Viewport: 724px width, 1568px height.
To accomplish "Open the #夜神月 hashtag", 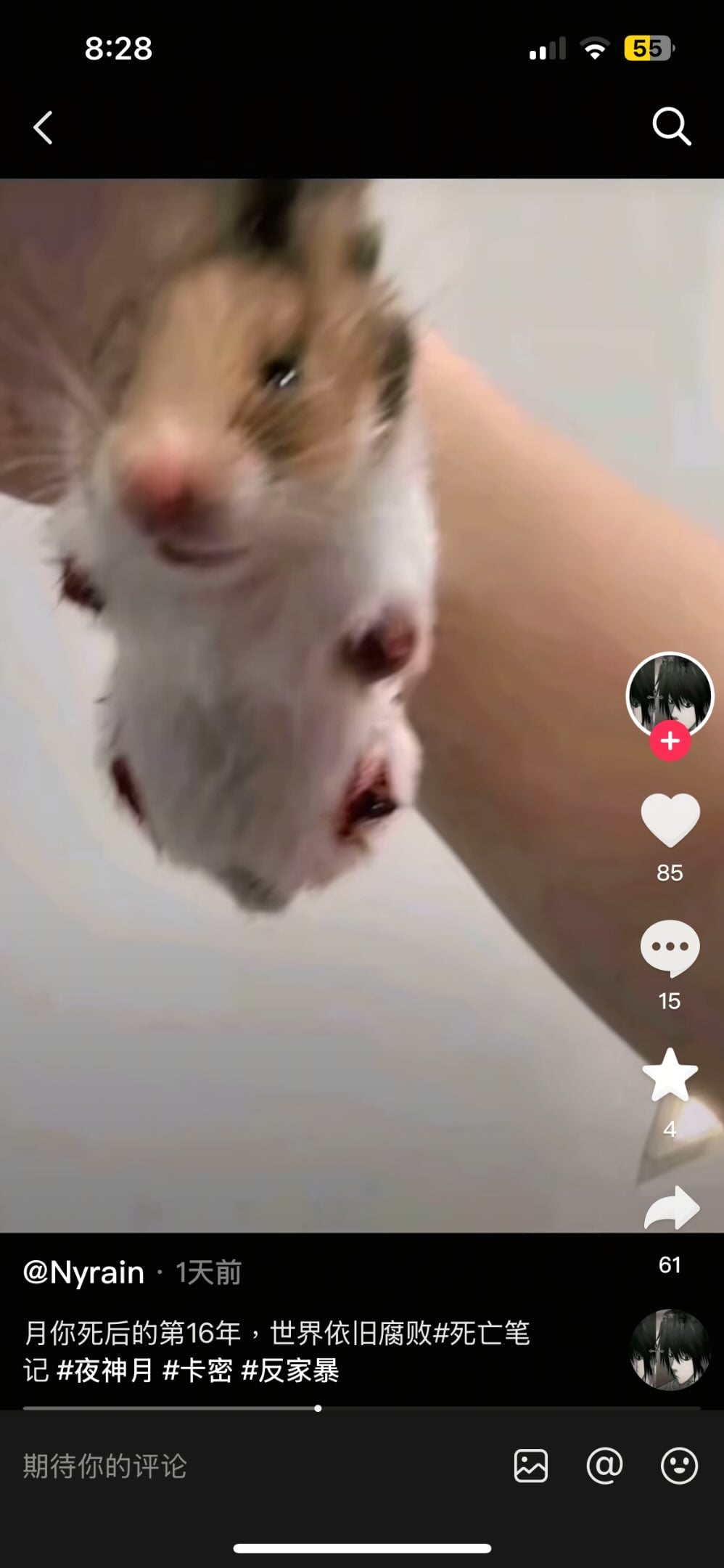I will point(104,1371).
